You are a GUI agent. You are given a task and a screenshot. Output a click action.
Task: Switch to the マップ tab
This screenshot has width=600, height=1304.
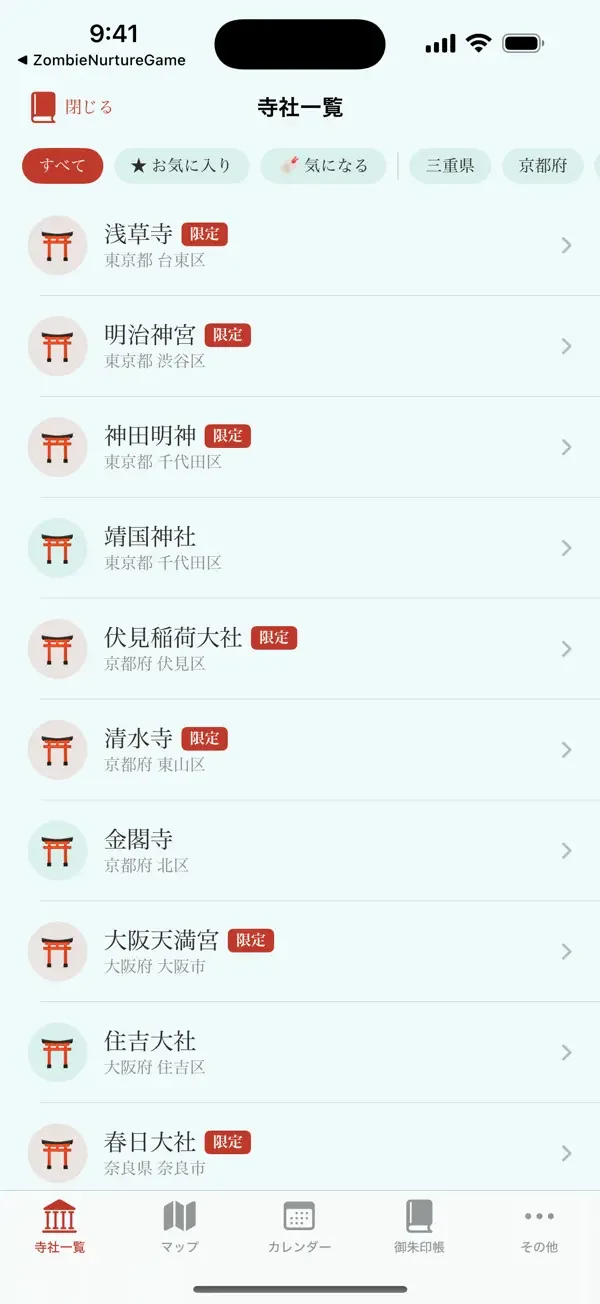tap(180, 1227)
